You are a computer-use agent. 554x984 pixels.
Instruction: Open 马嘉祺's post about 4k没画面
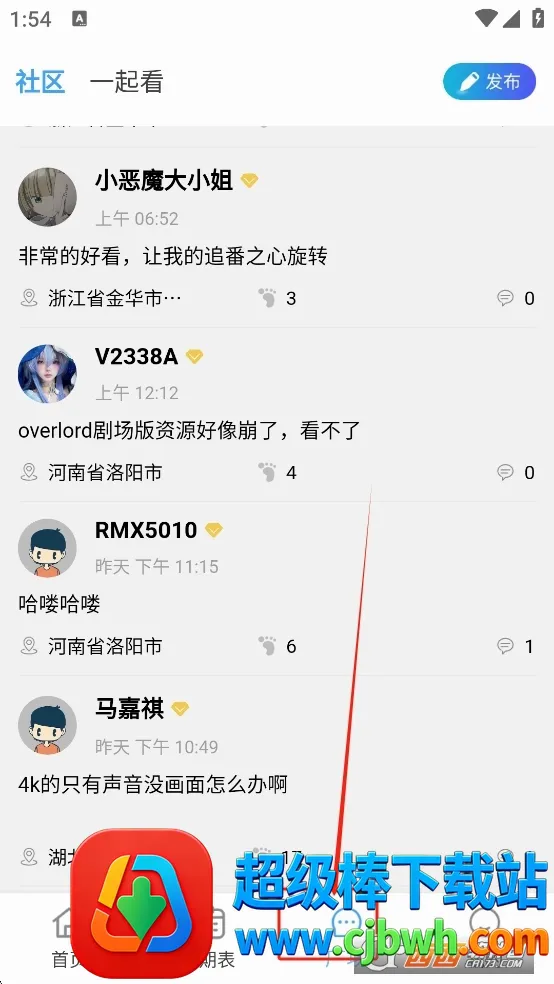pyautogui.click(x=152, y=784)
